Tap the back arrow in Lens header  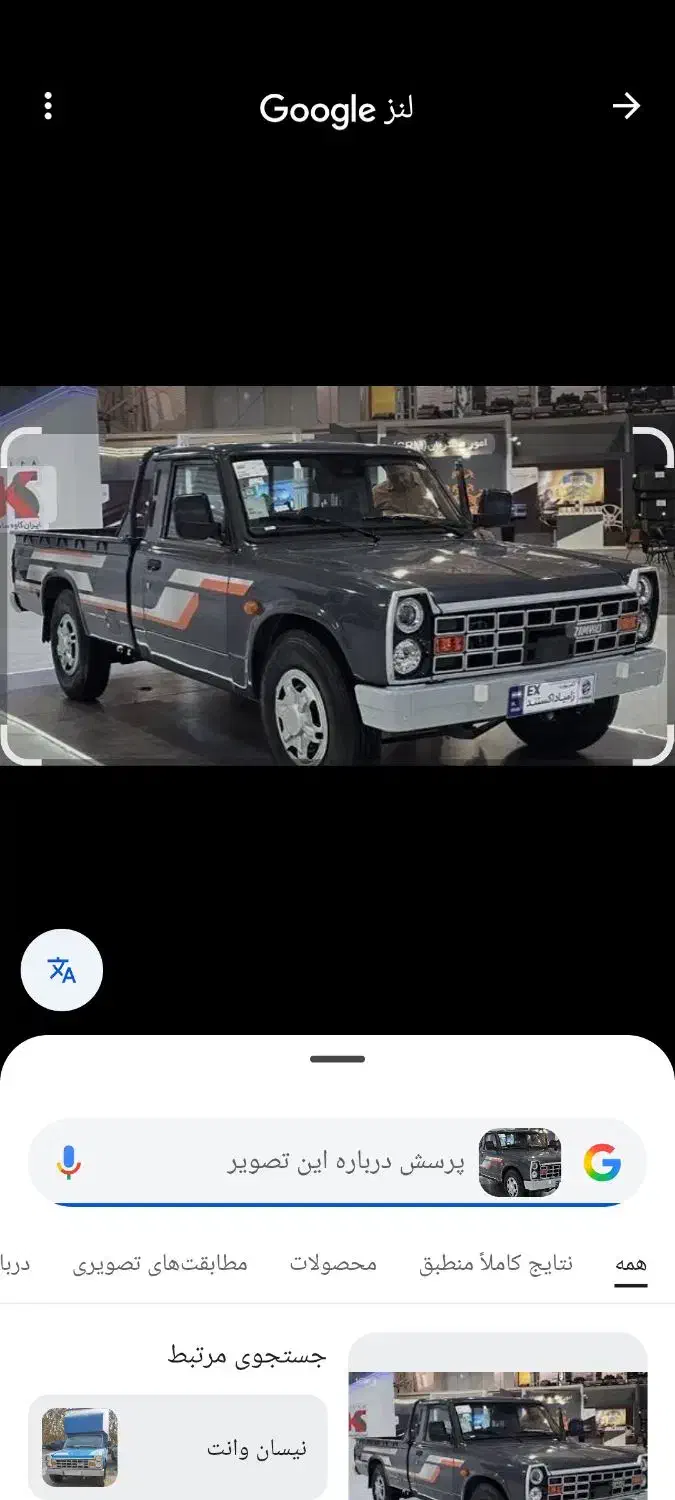626,106
